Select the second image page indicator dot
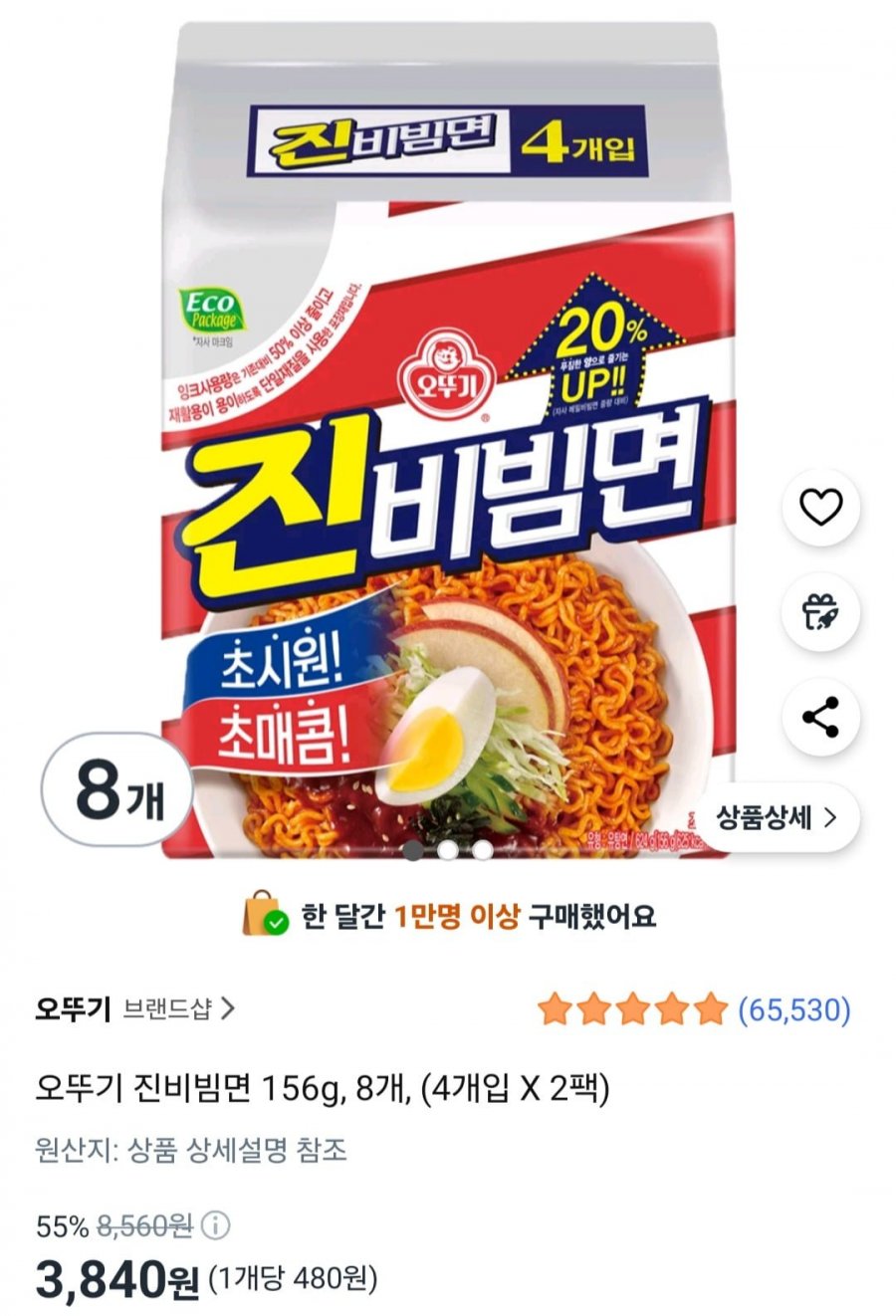 tap(448, 850)
